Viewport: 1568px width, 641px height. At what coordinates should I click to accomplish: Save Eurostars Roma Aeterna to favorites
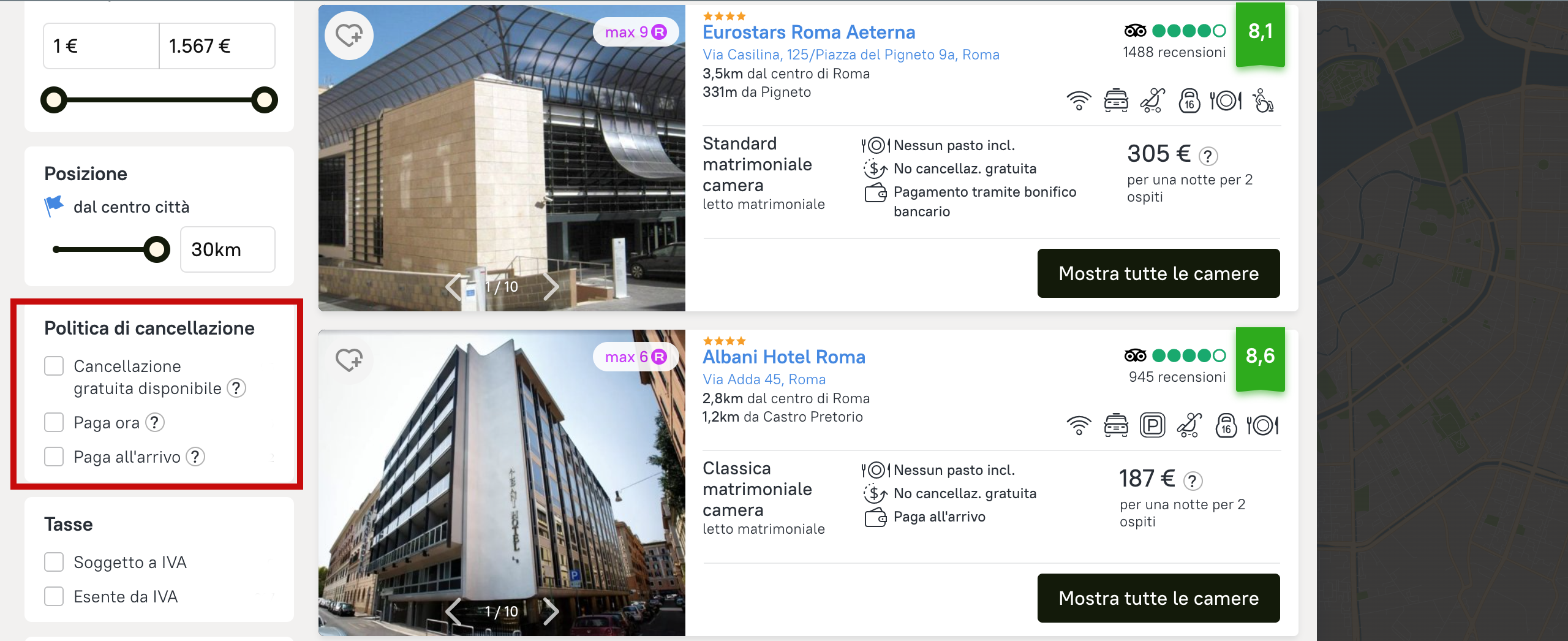click(x=349, y=36)
